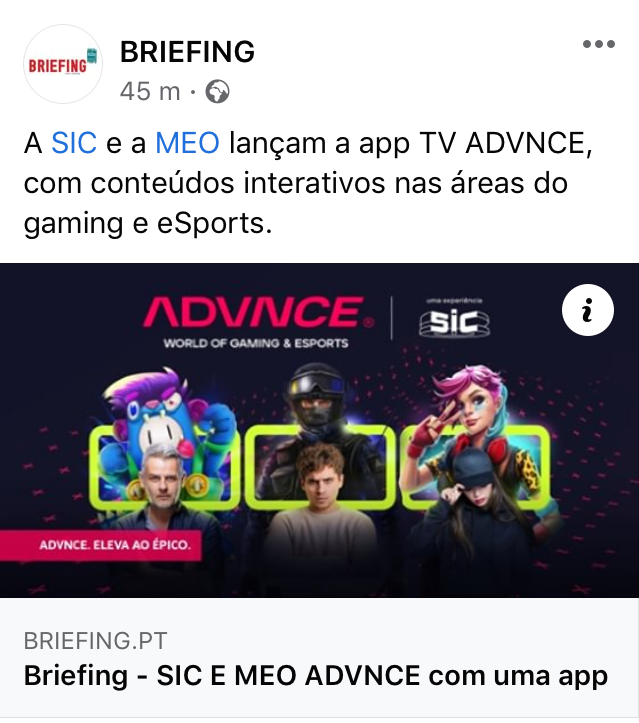Open the BRIEFING page profile picture
Viewport: 639px width, 723px height.
pyautogui.click(x=63, y=65)
